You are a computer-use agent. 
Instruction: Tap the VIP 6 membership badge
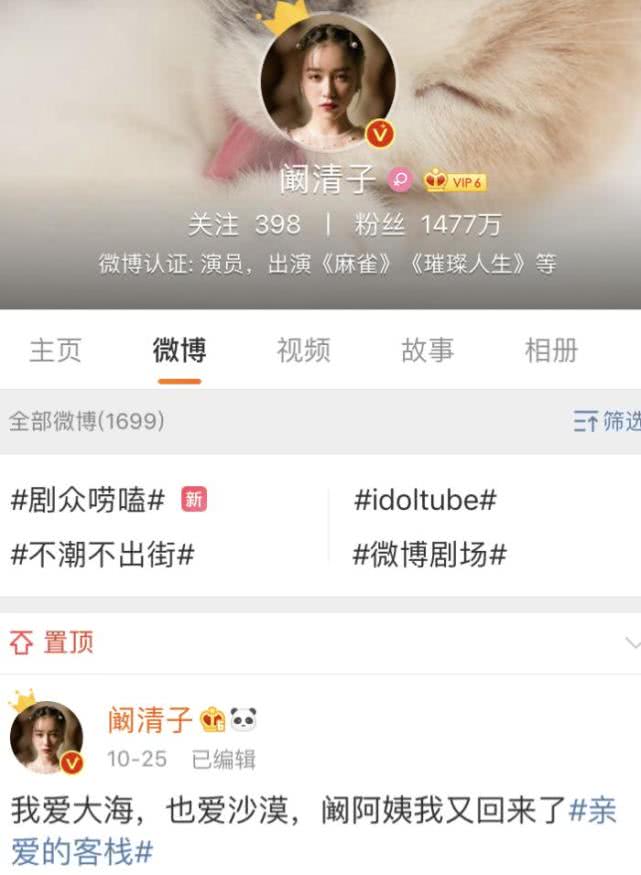click(x=455, y=182)
